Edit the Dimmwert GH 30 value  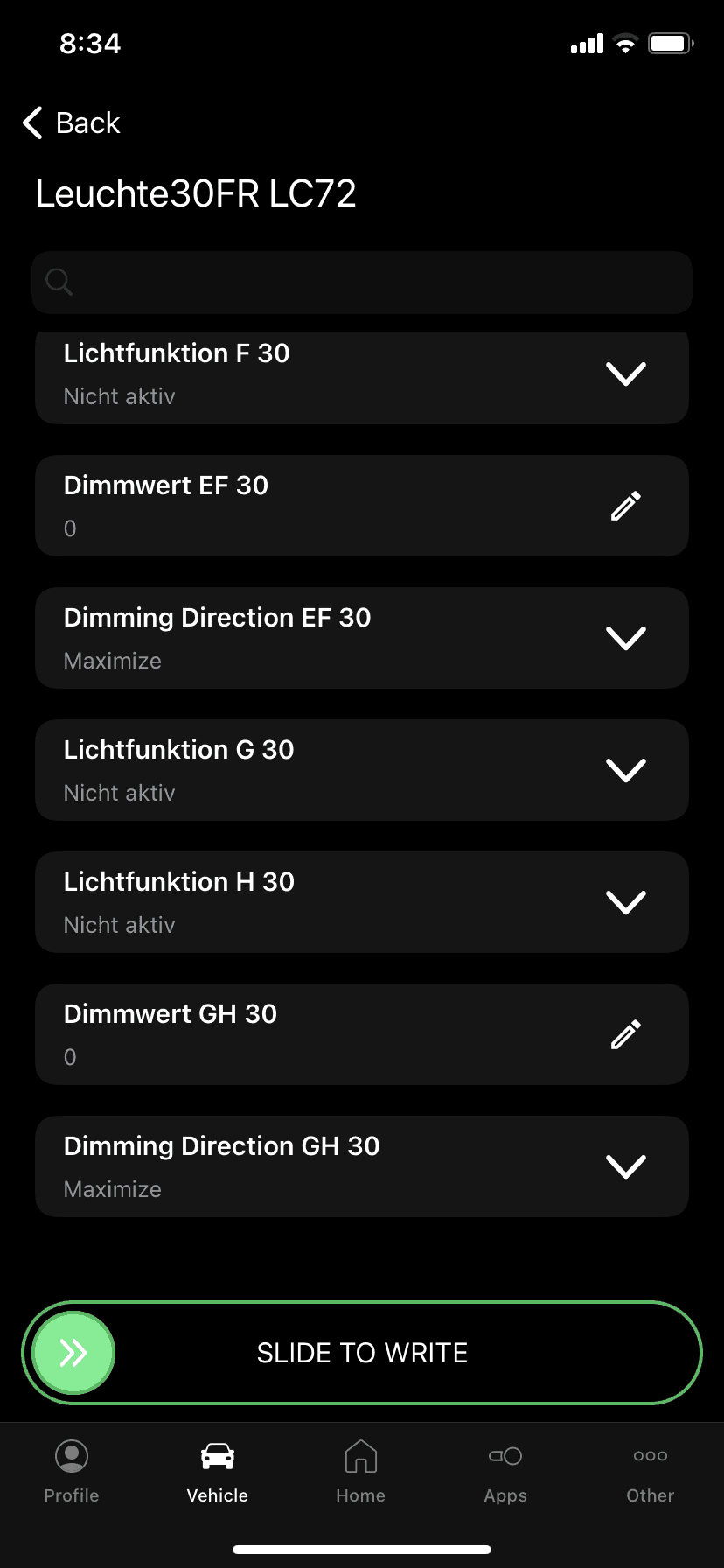pos(625,1034)
